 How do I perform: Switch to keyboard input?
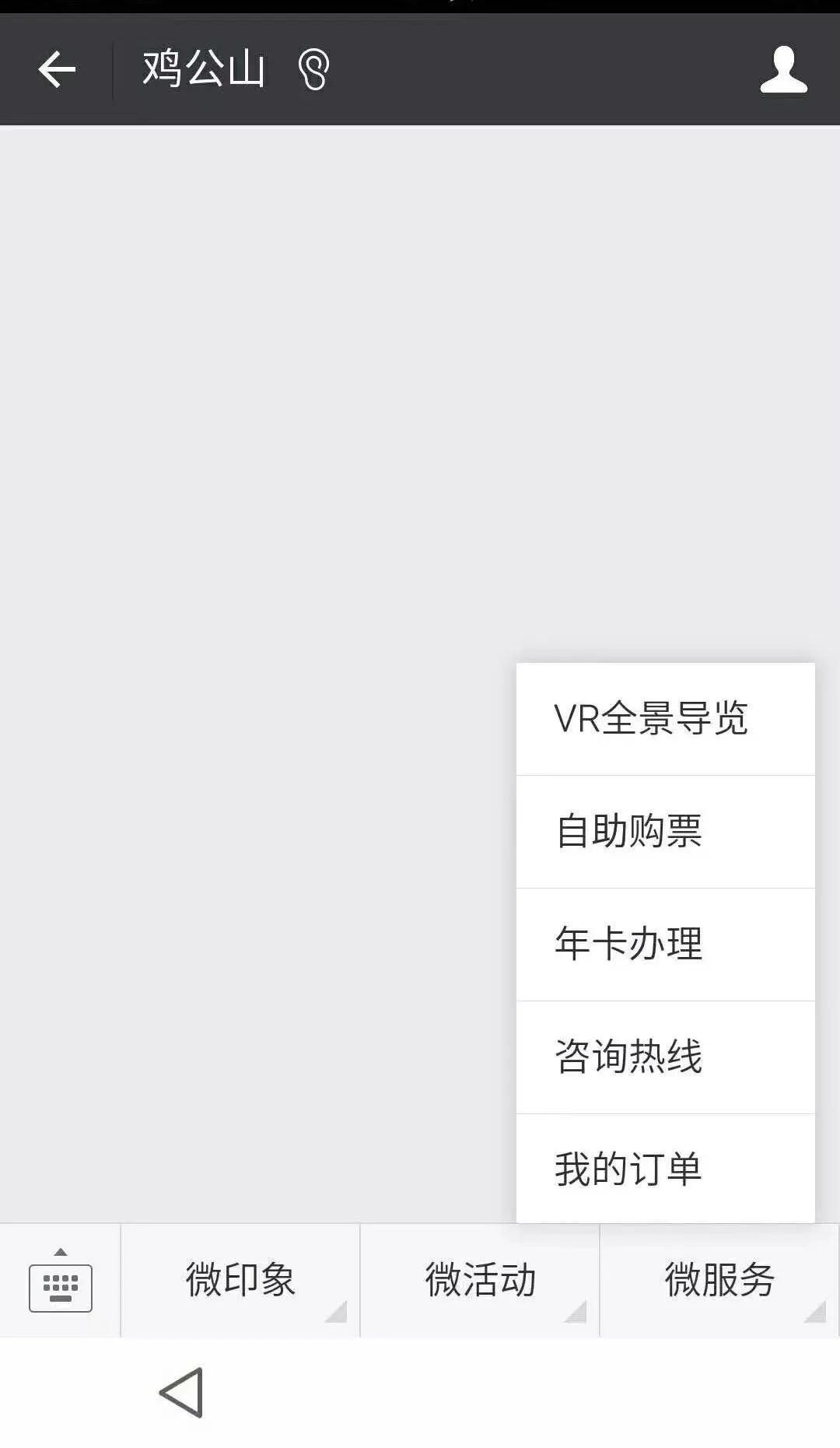click(61, 1281)
